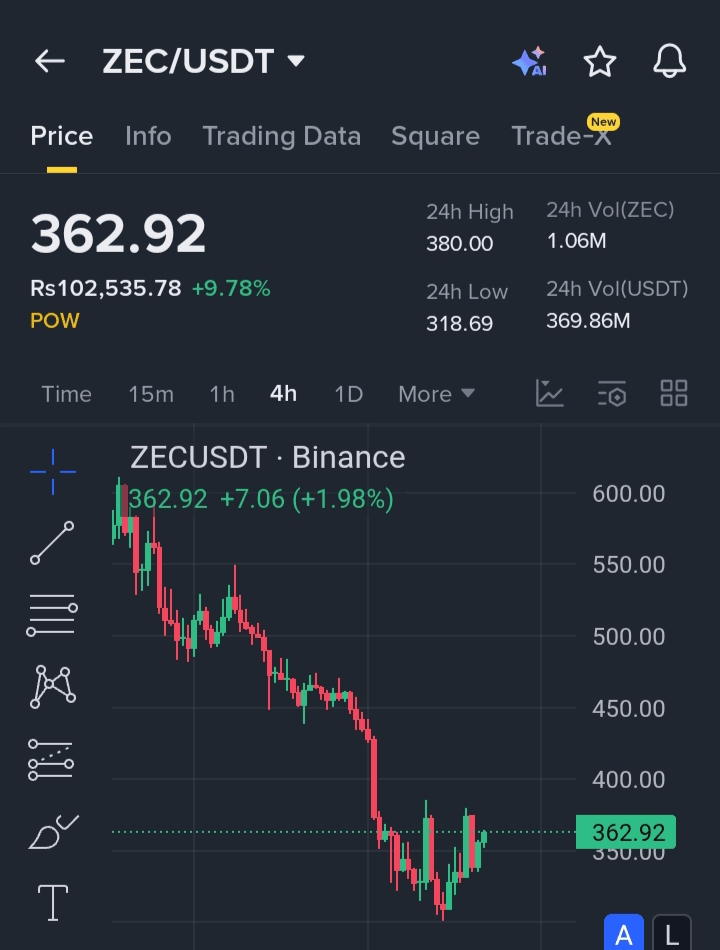Switch to the Info tab
720x950 pixels.
tap(148, 136)
